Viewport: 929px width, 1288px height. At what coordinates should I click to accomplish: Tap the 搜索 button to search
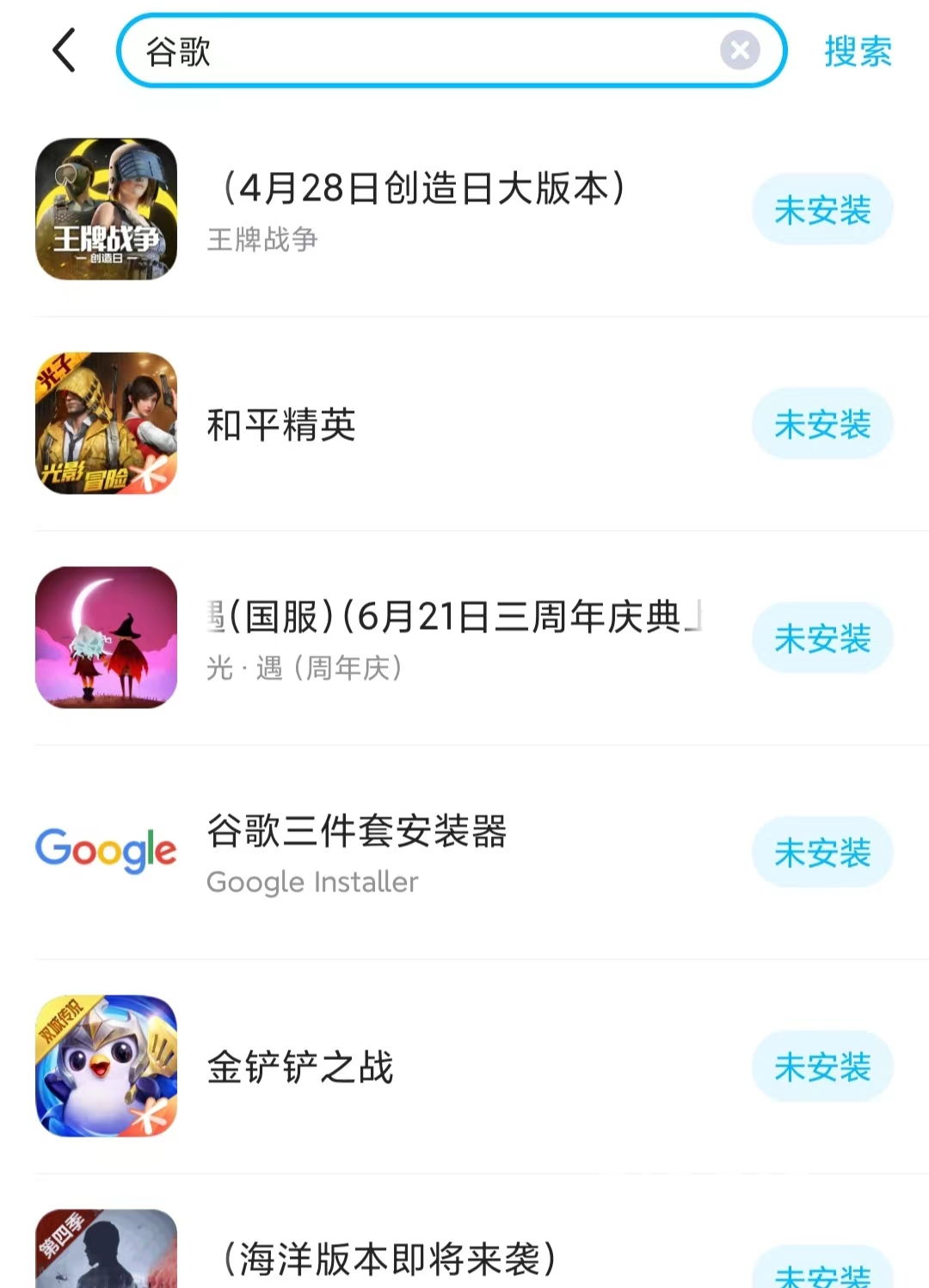pos(858,52)
